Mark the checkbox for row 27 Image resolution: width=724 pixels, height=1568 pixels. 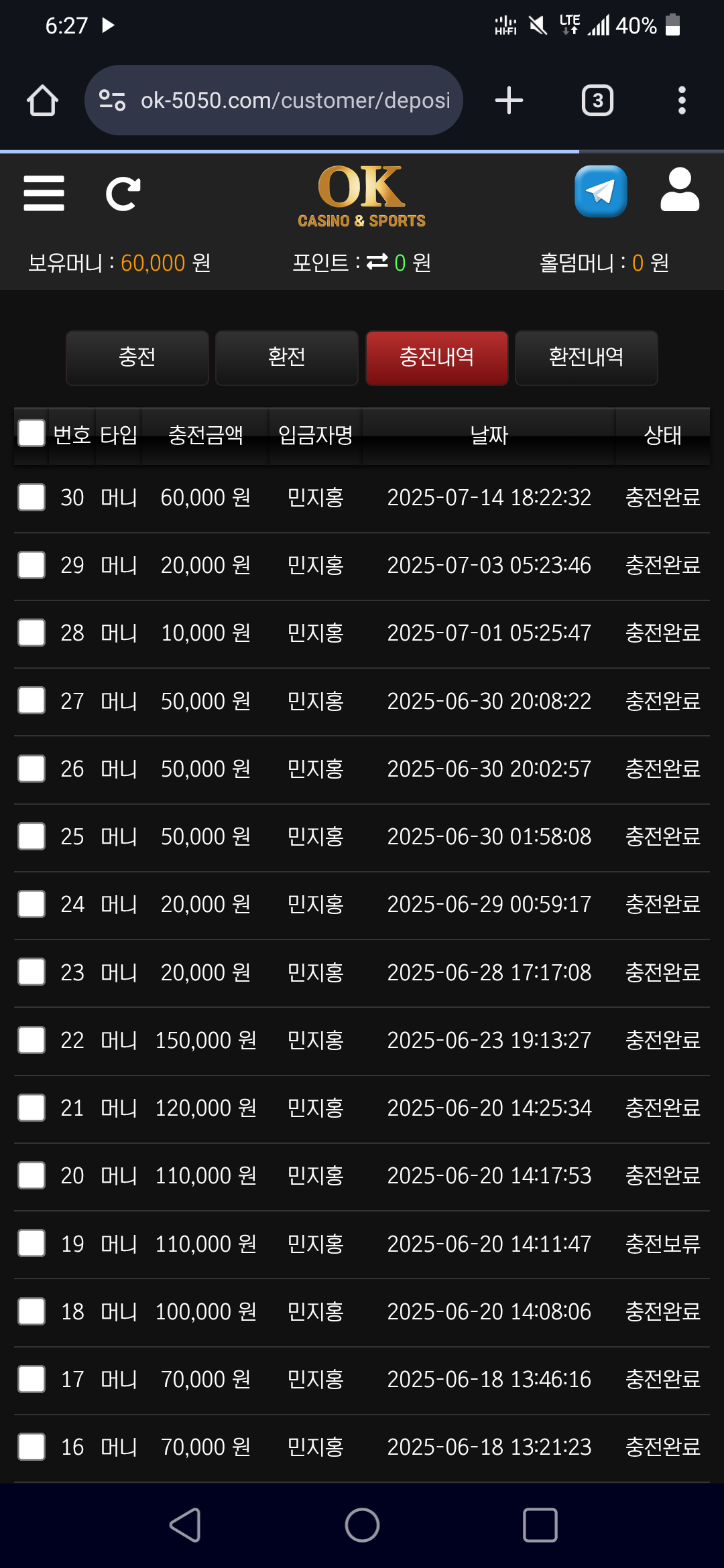click(x=32, y=701)
